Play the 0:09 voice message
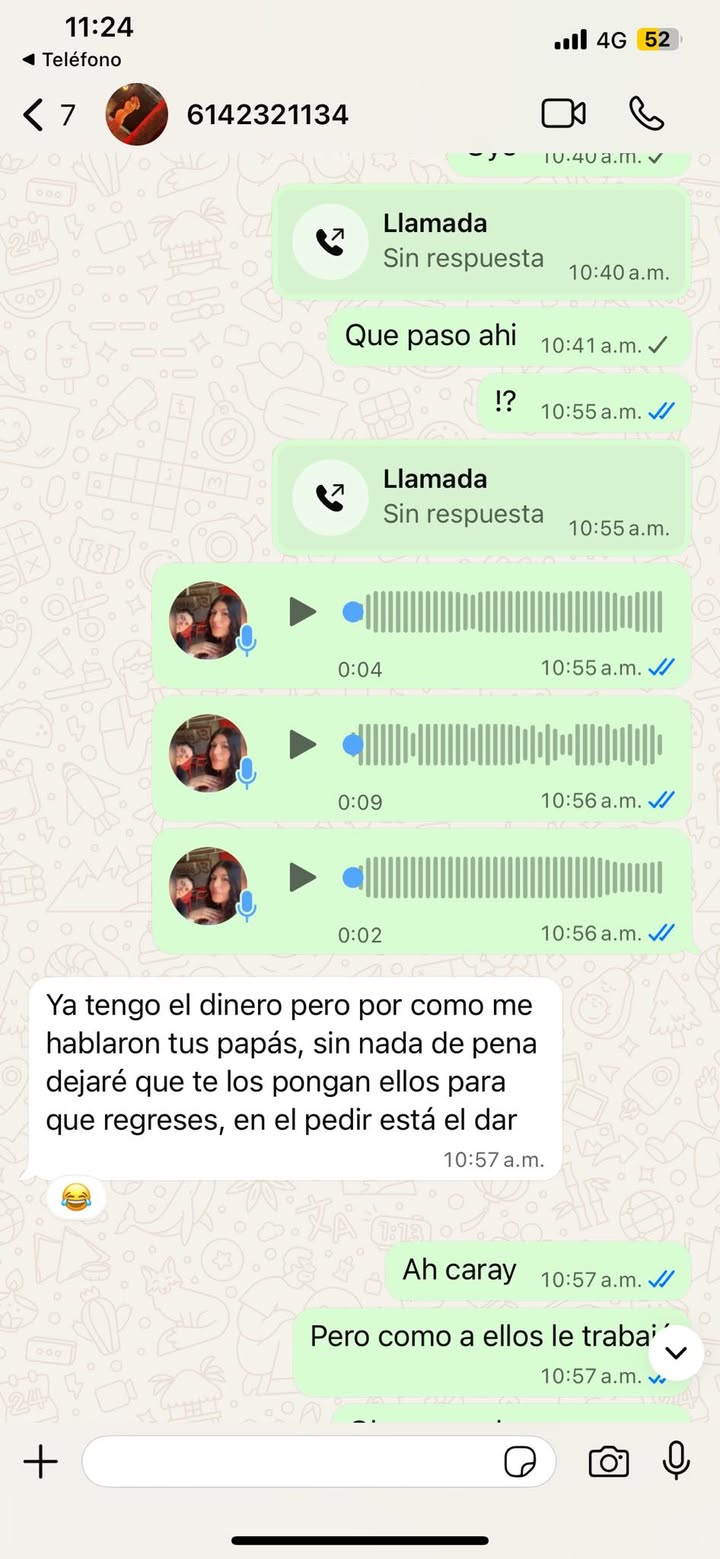Viewport: 720px width, 1559px height. pos(302,744)
